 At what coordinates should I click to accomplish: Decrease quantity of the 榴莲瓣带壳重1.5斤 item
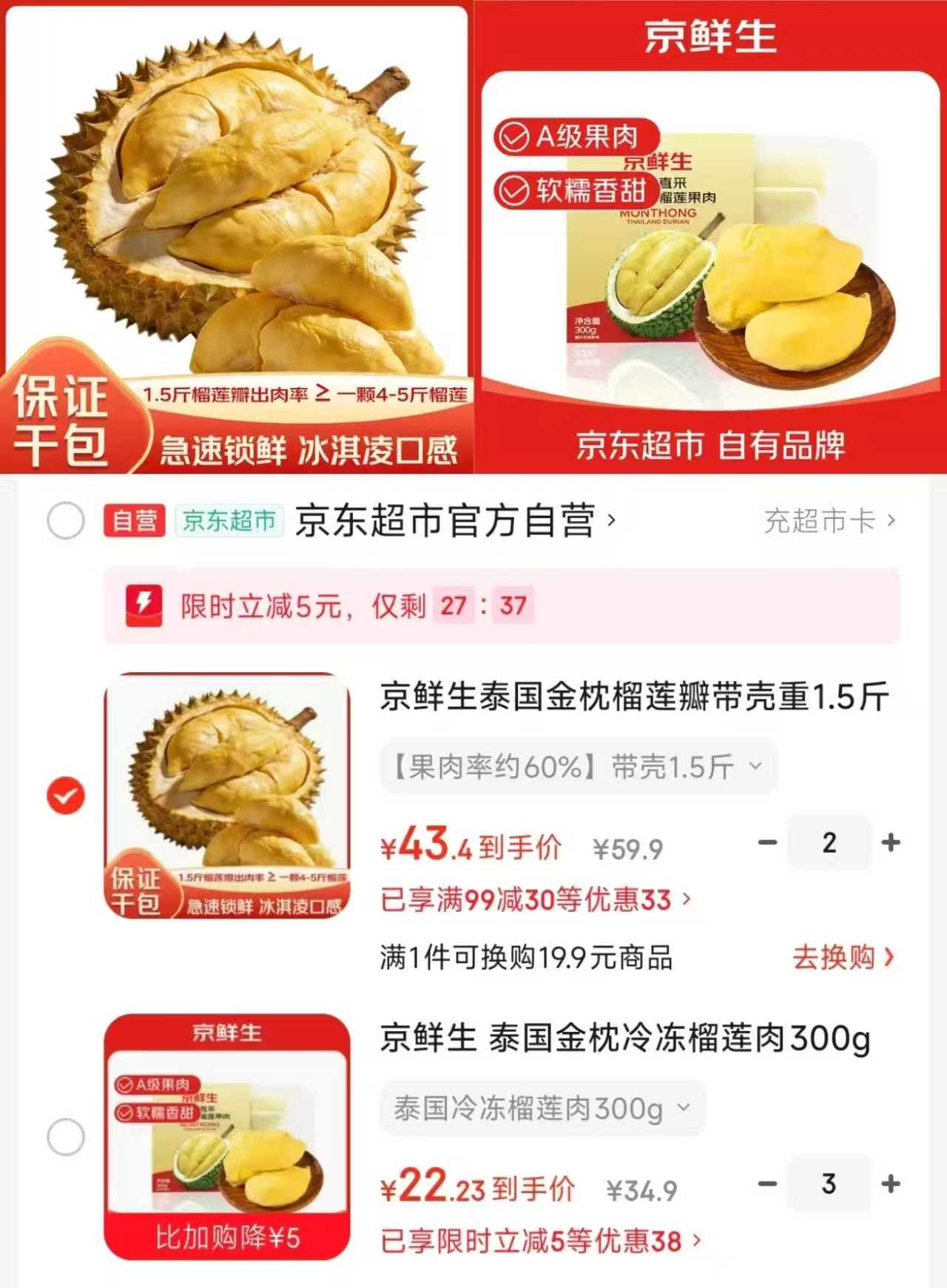click(768, 842)
